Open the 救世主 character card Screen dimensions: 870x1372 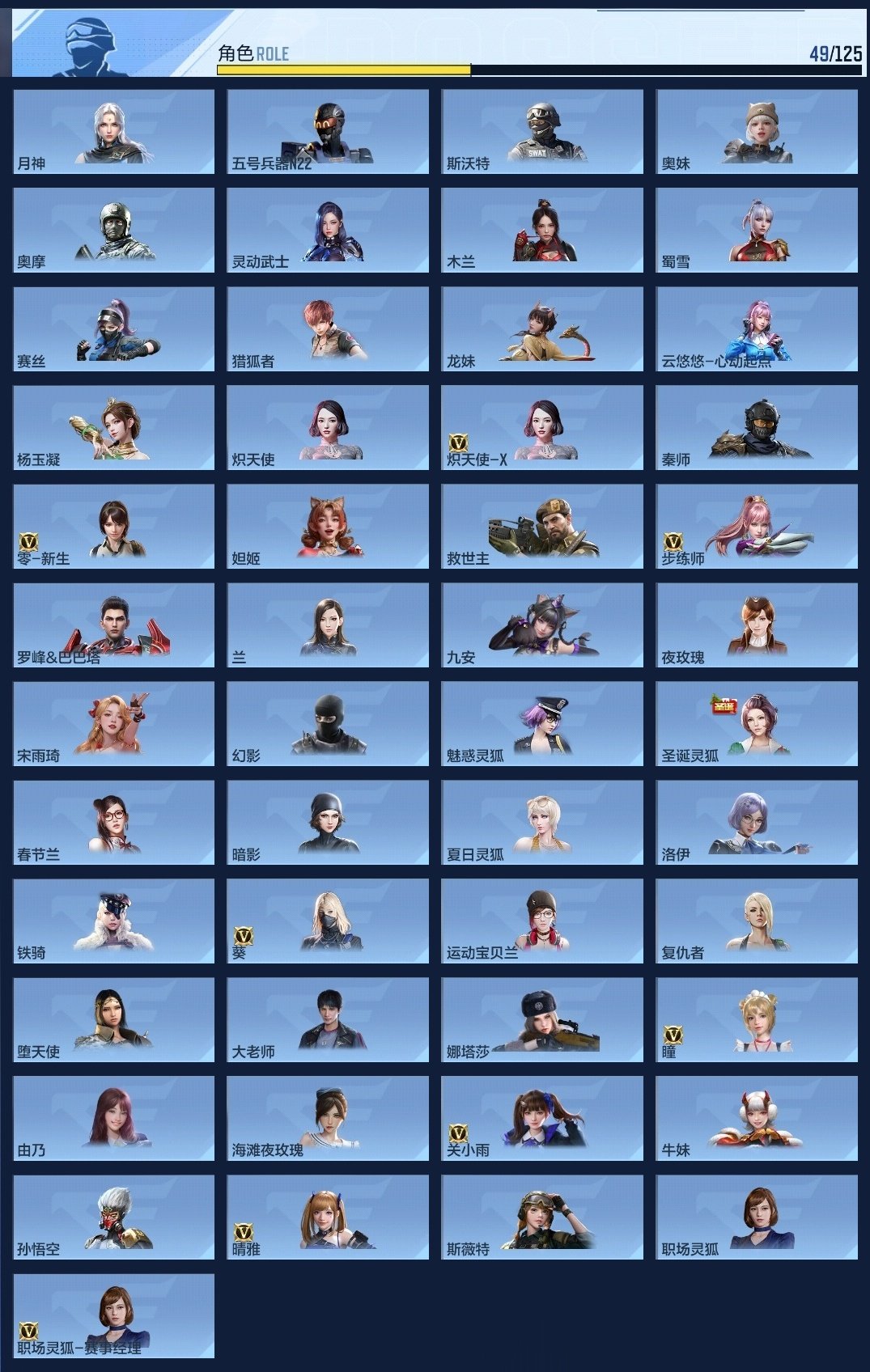(542, 526)
